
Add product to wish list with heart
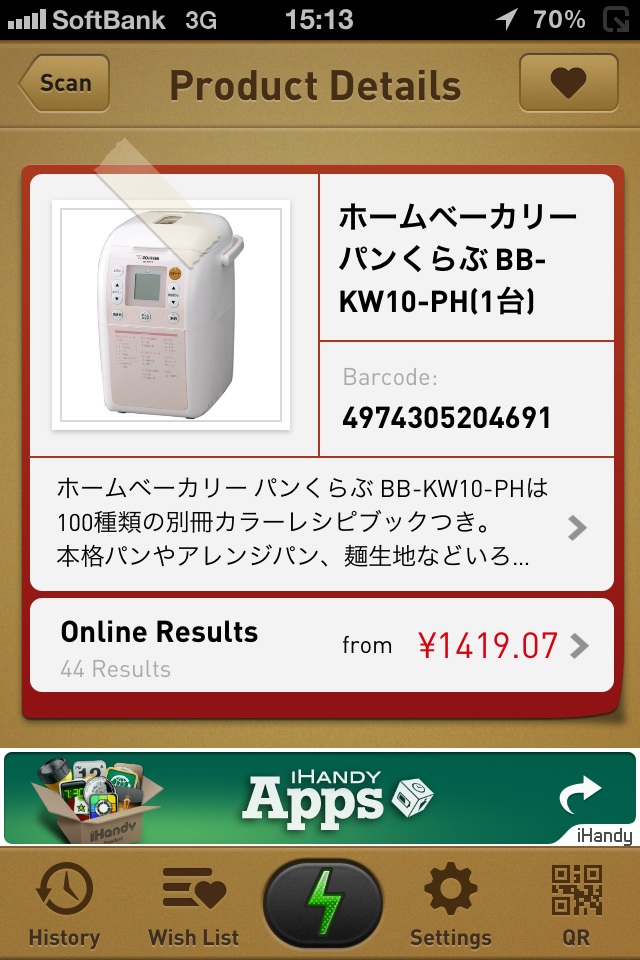(568, 83)
